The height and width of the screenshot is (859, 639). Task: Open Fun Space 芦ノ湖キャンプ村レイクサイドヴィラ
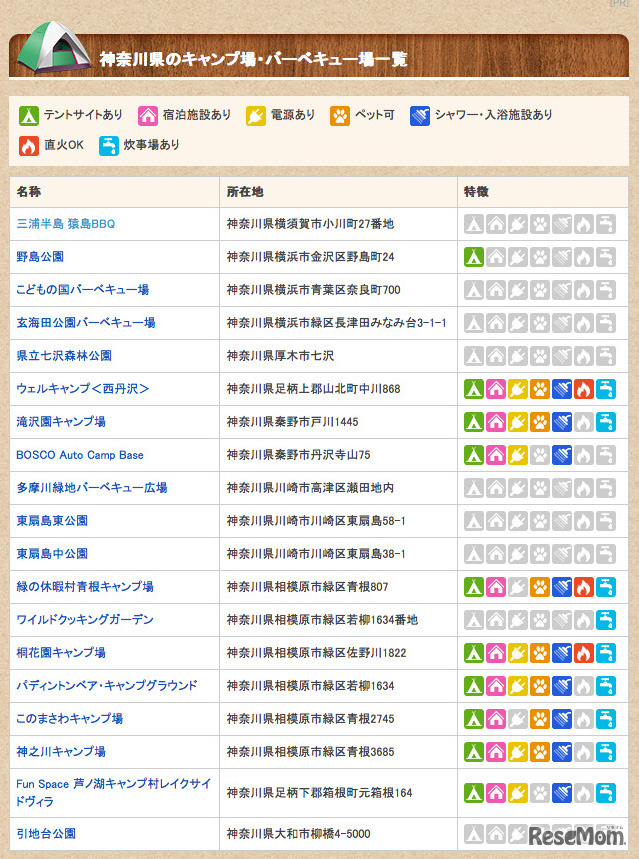point(111,785)
